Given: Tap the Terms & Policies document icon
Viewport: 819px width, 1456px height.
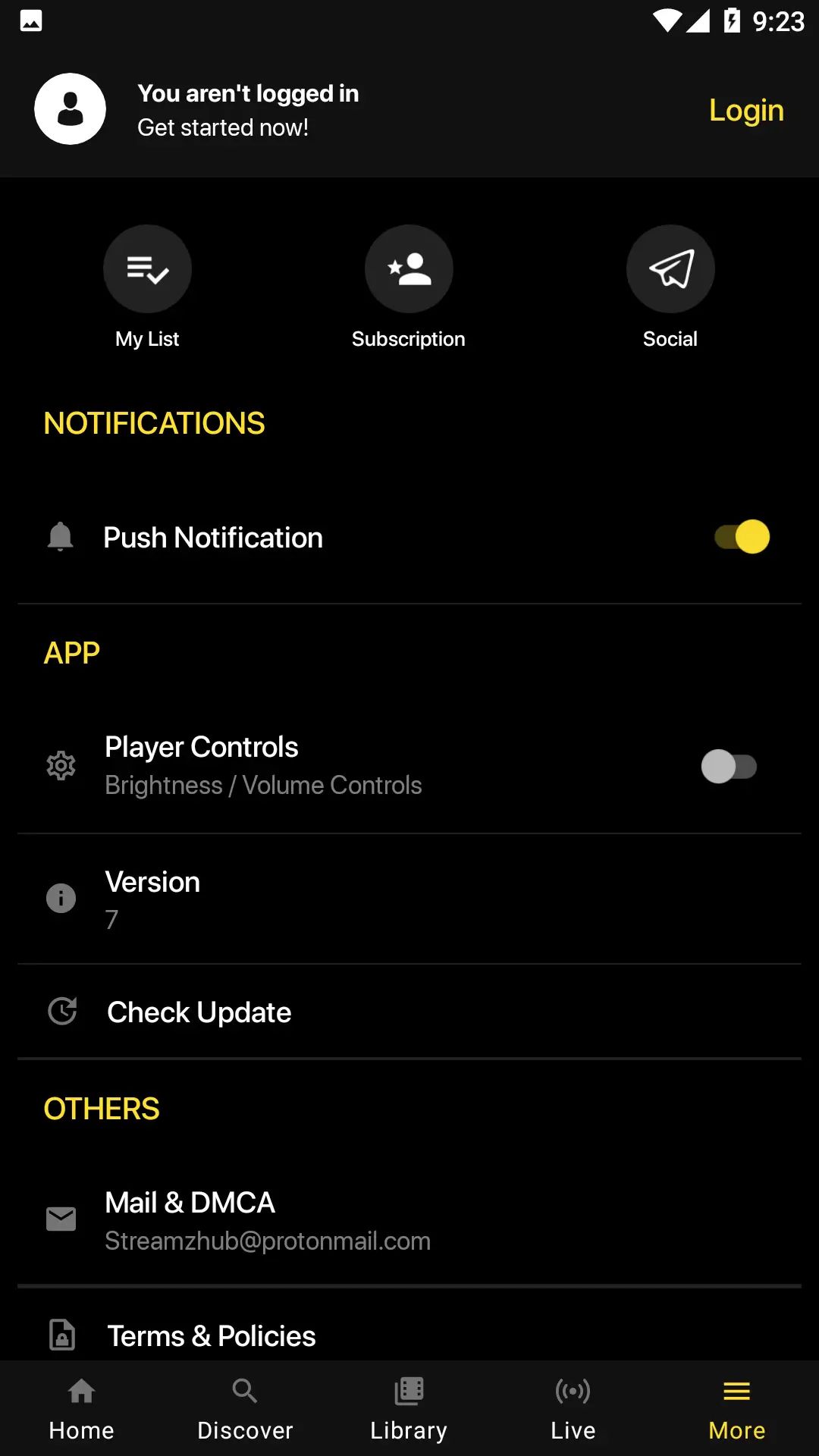Looking at the screenshot, I should [61, 1335].
